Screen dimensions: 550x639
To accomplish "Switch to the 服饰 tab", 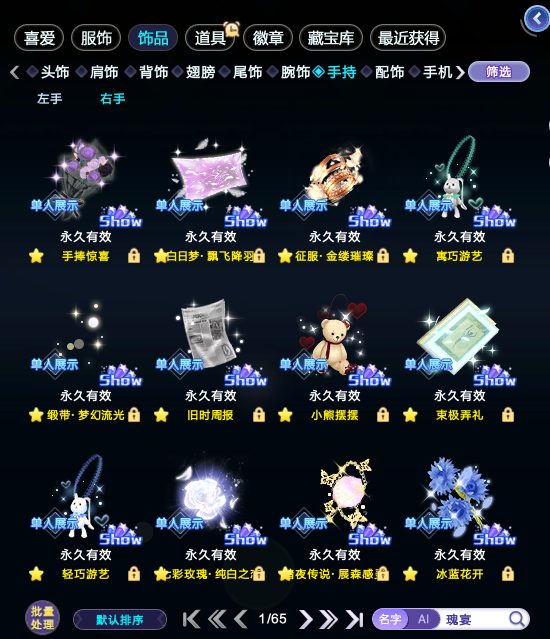I will (96, 38).
